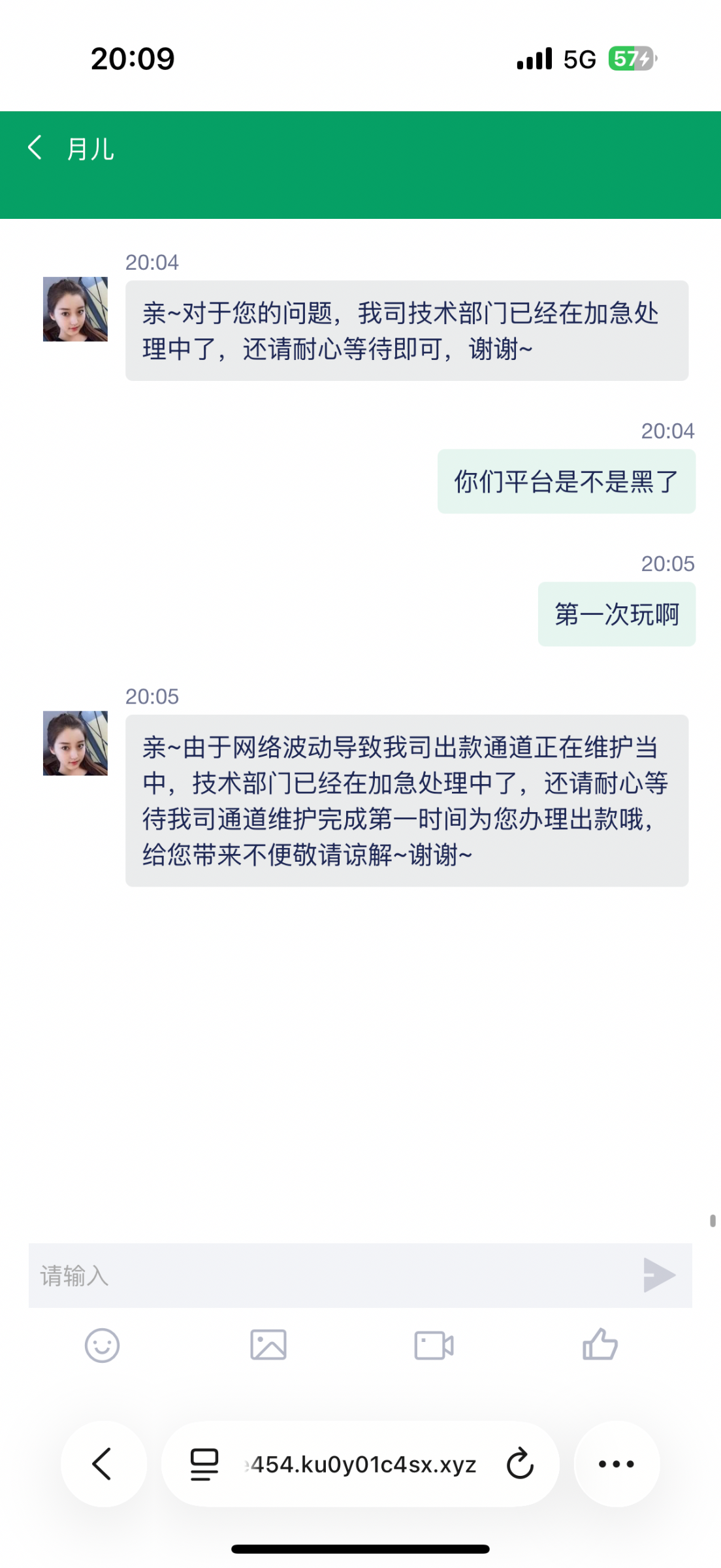Open the video call icon

point(433,1345)
